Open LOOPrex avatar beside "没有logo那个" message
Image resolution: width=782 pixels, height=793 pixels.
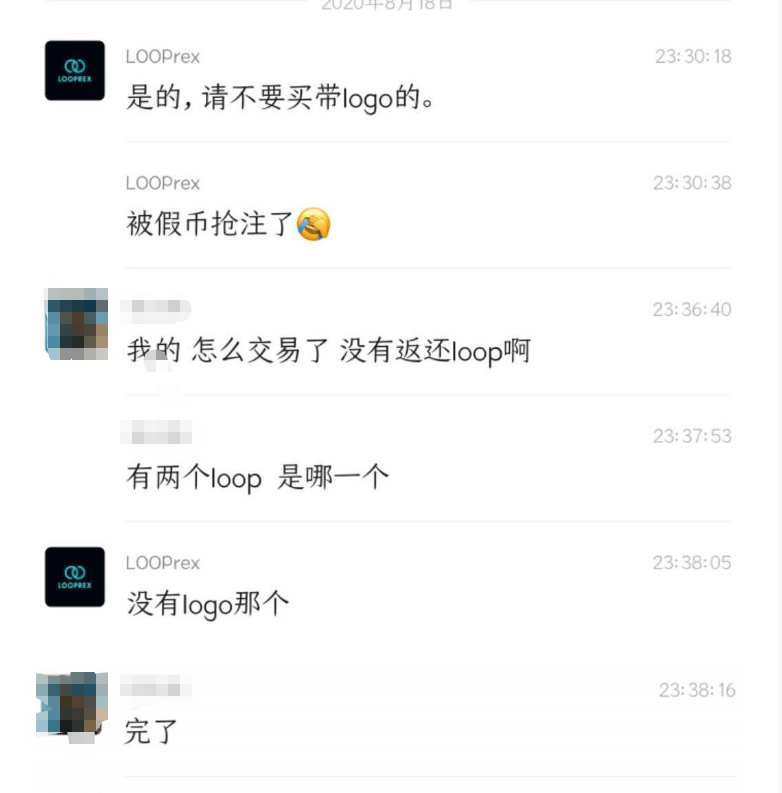click(x=75, y=577)
